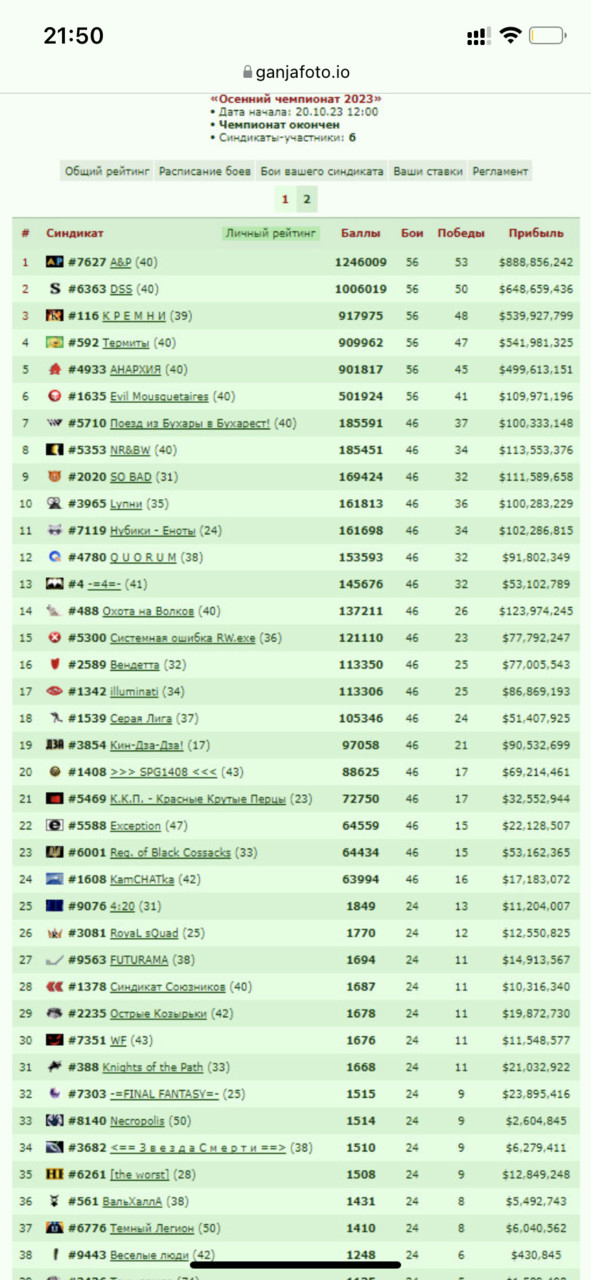This screenshot has width=591, height=1280.
Task: Open syndicate DSS link
Action: pos(121,289)
